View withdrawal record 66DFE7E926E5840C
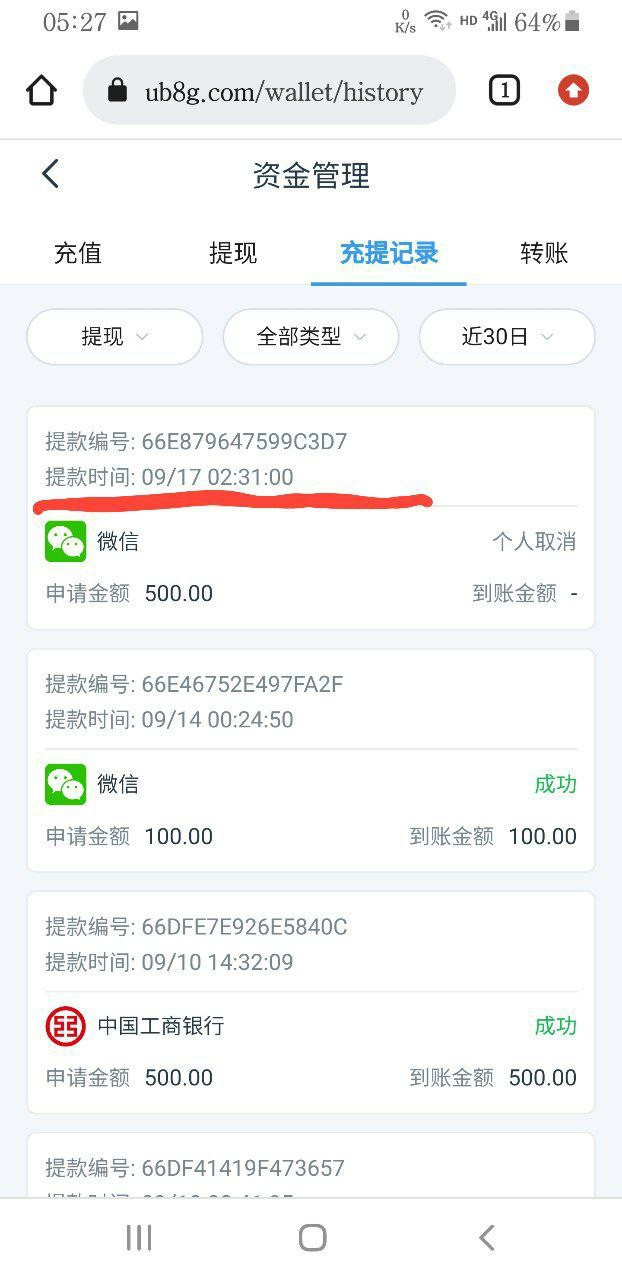Screen dimensions: 622x1280 coord(311,1003)
